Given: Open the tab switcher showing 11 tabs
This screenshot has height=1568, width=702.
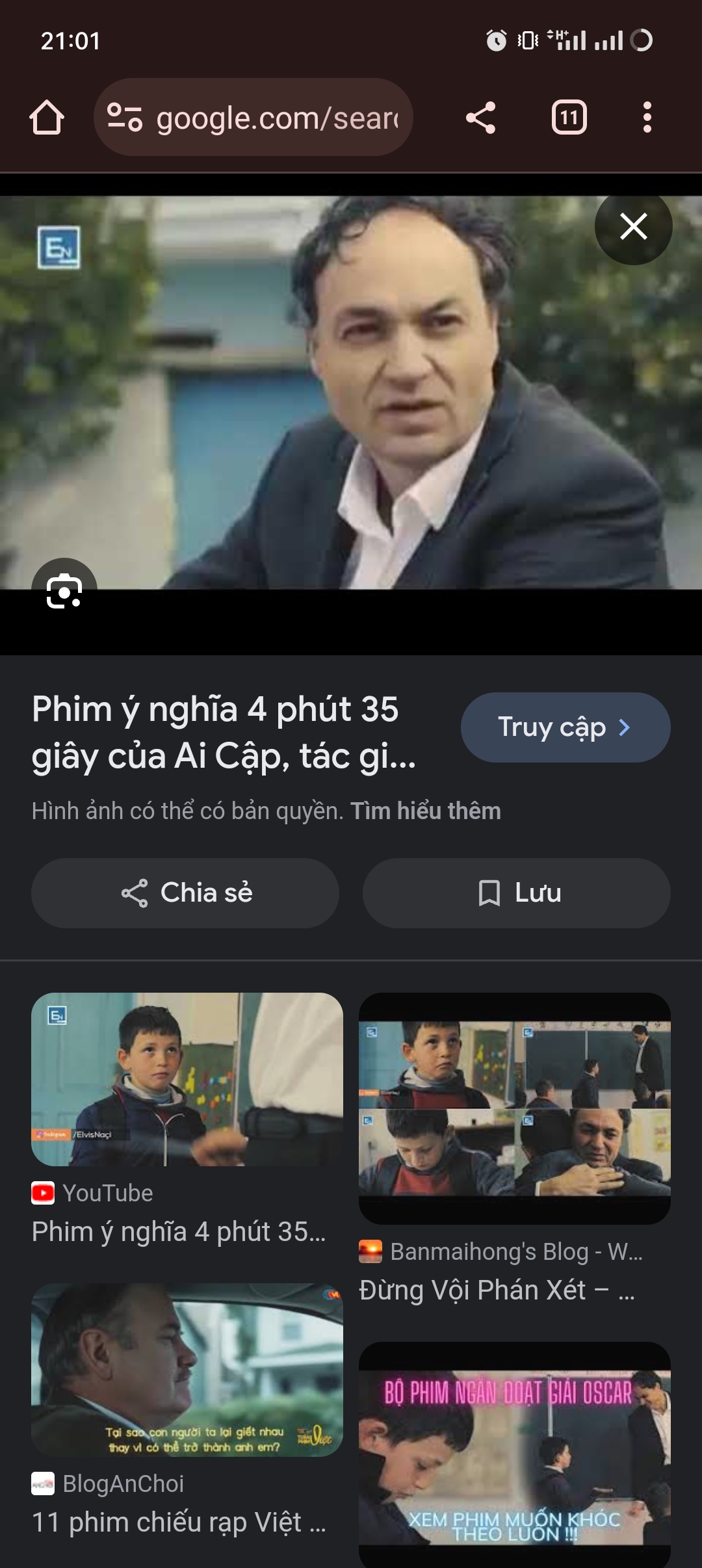Looking at the screenshot, I should click(569, 118).
